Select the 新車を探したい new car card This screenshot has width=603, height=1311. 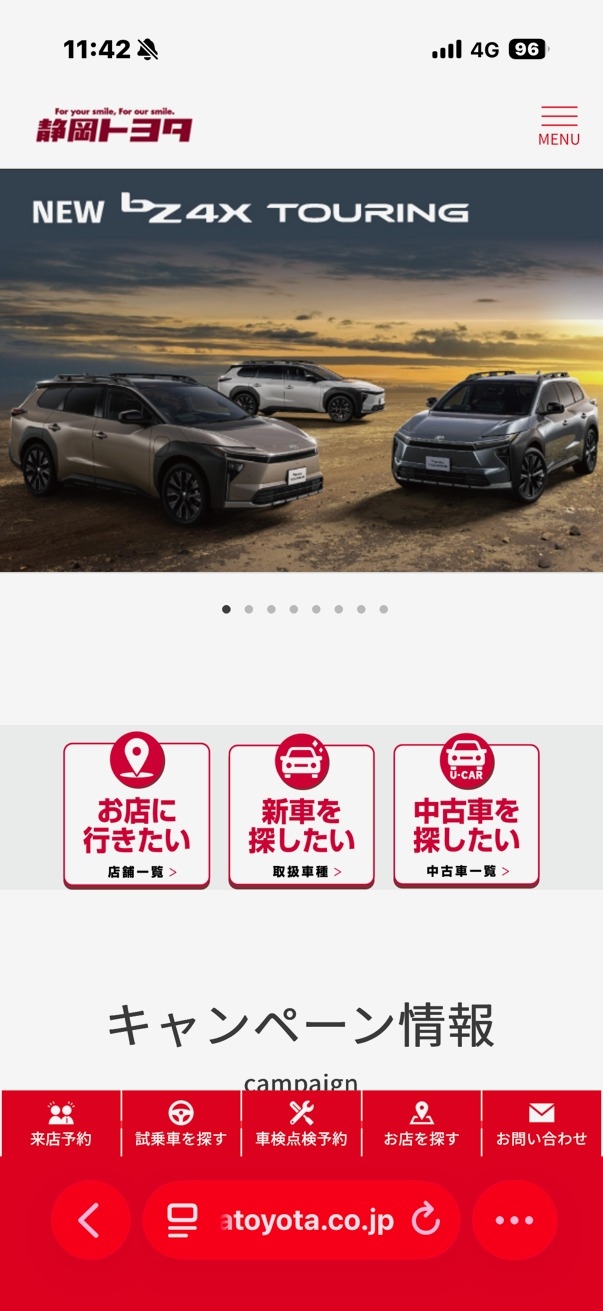301,815
